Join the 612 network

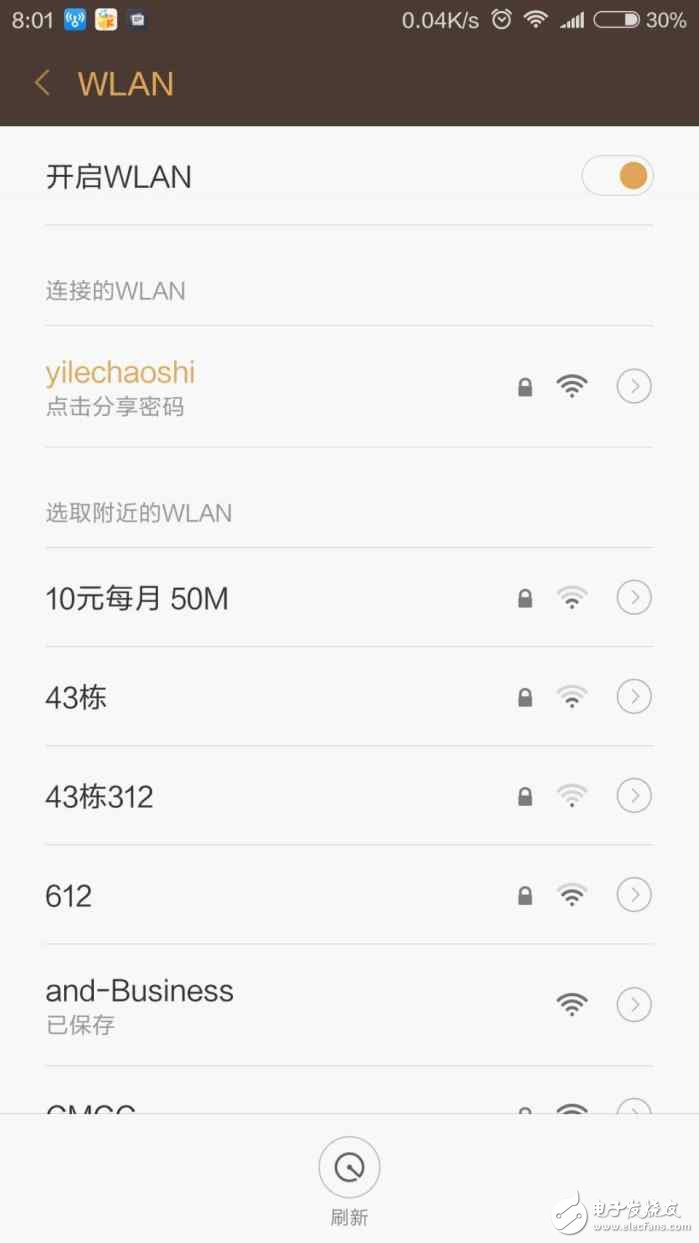(68, 895)
